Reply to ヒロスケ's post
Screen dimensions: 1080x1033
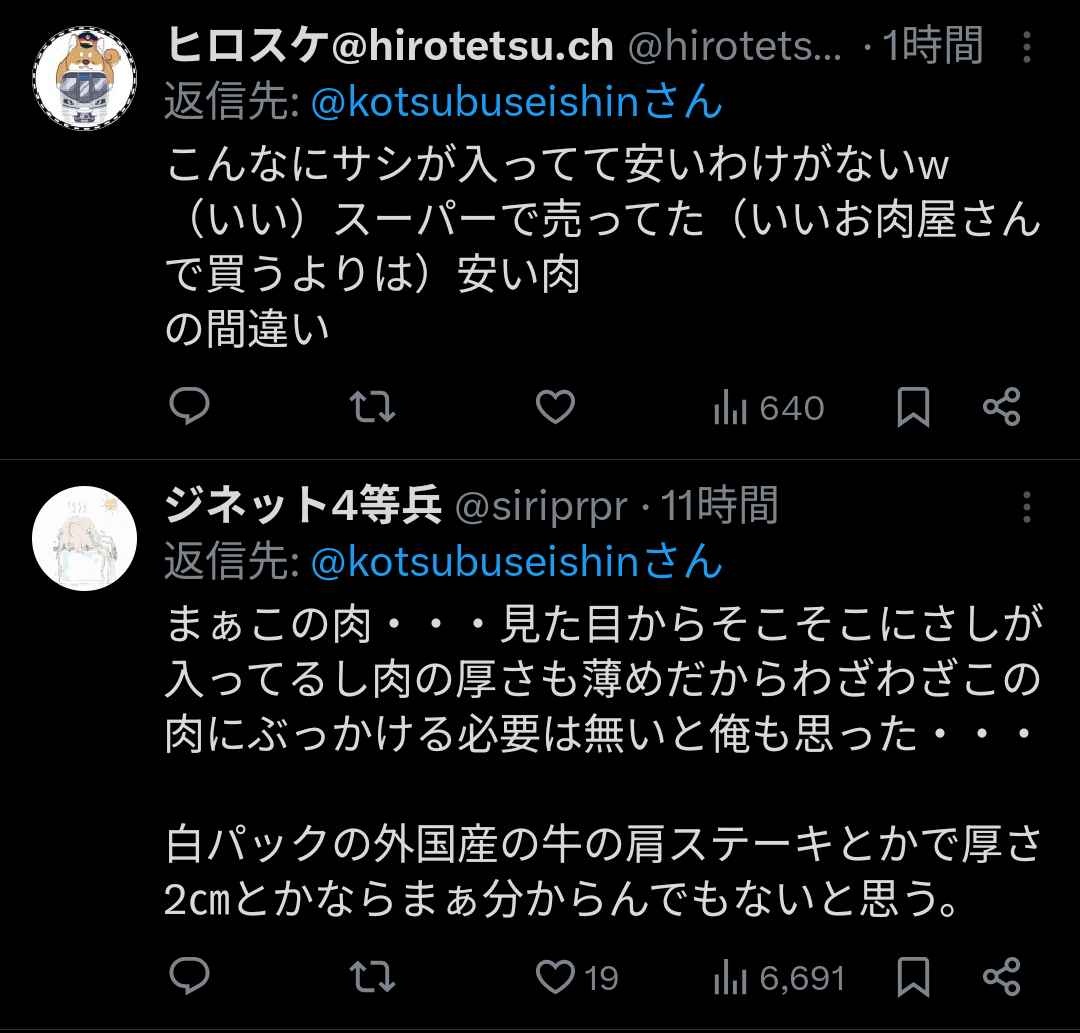tap(187, 408)
